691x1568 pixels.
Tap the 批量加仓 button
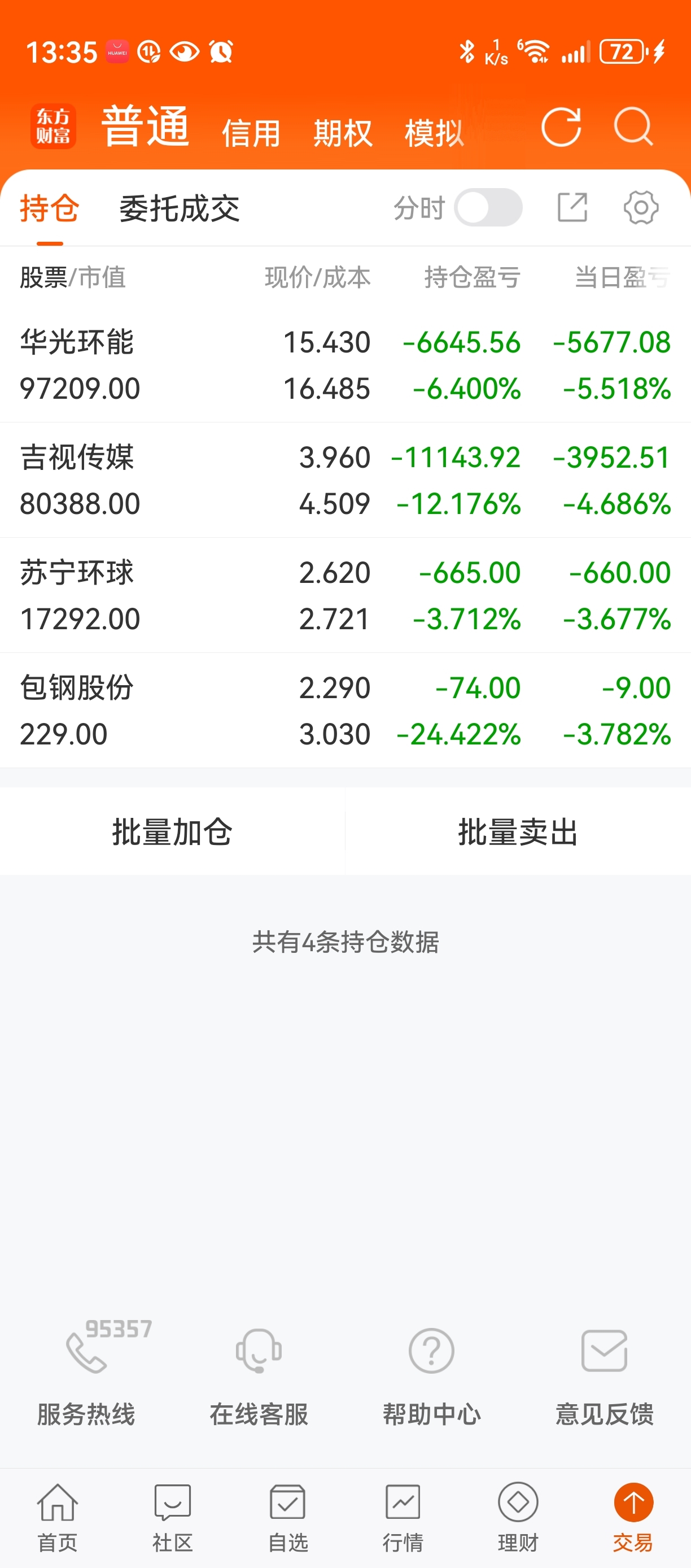tap(172, 831)
